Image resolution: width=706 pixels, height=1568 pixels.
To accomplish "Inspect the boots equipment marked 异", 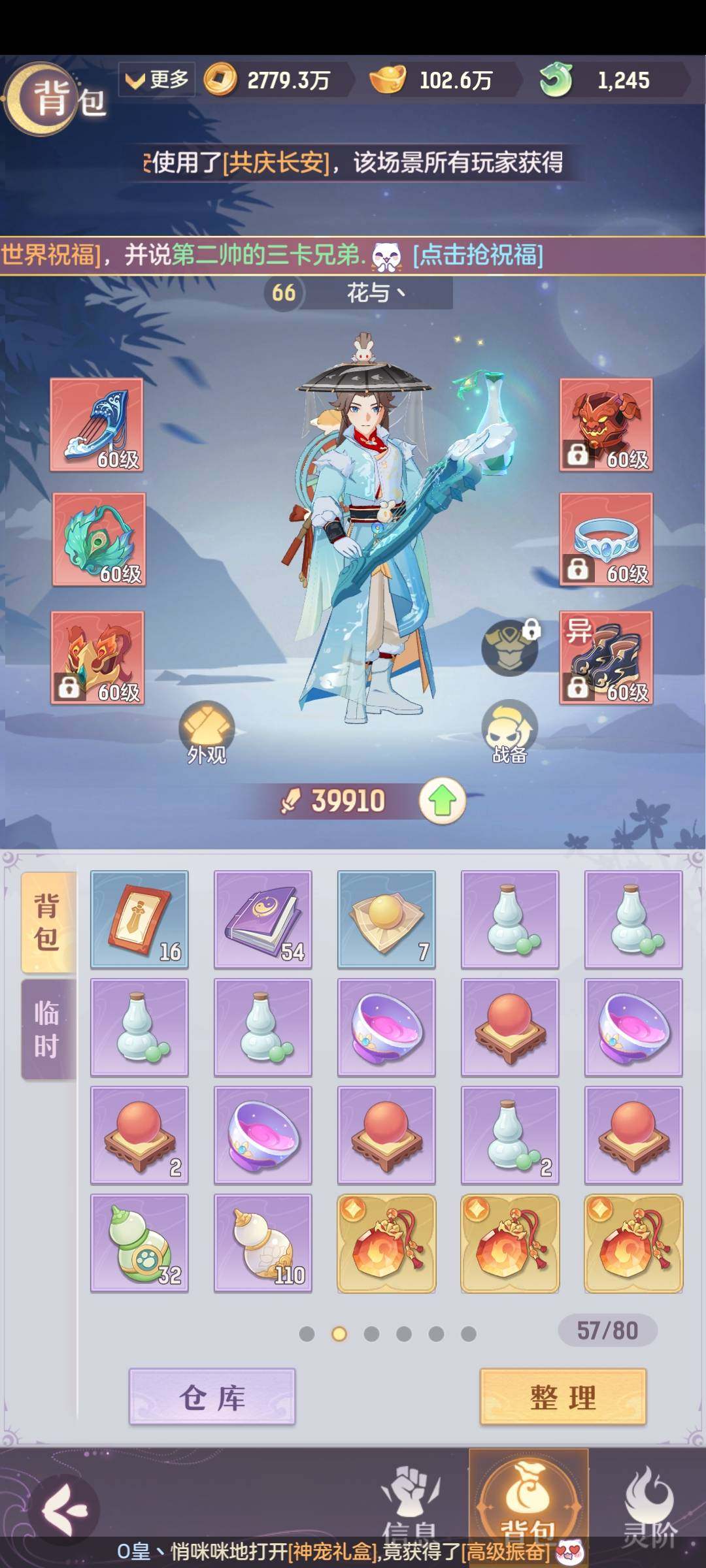I will (606, 658).
